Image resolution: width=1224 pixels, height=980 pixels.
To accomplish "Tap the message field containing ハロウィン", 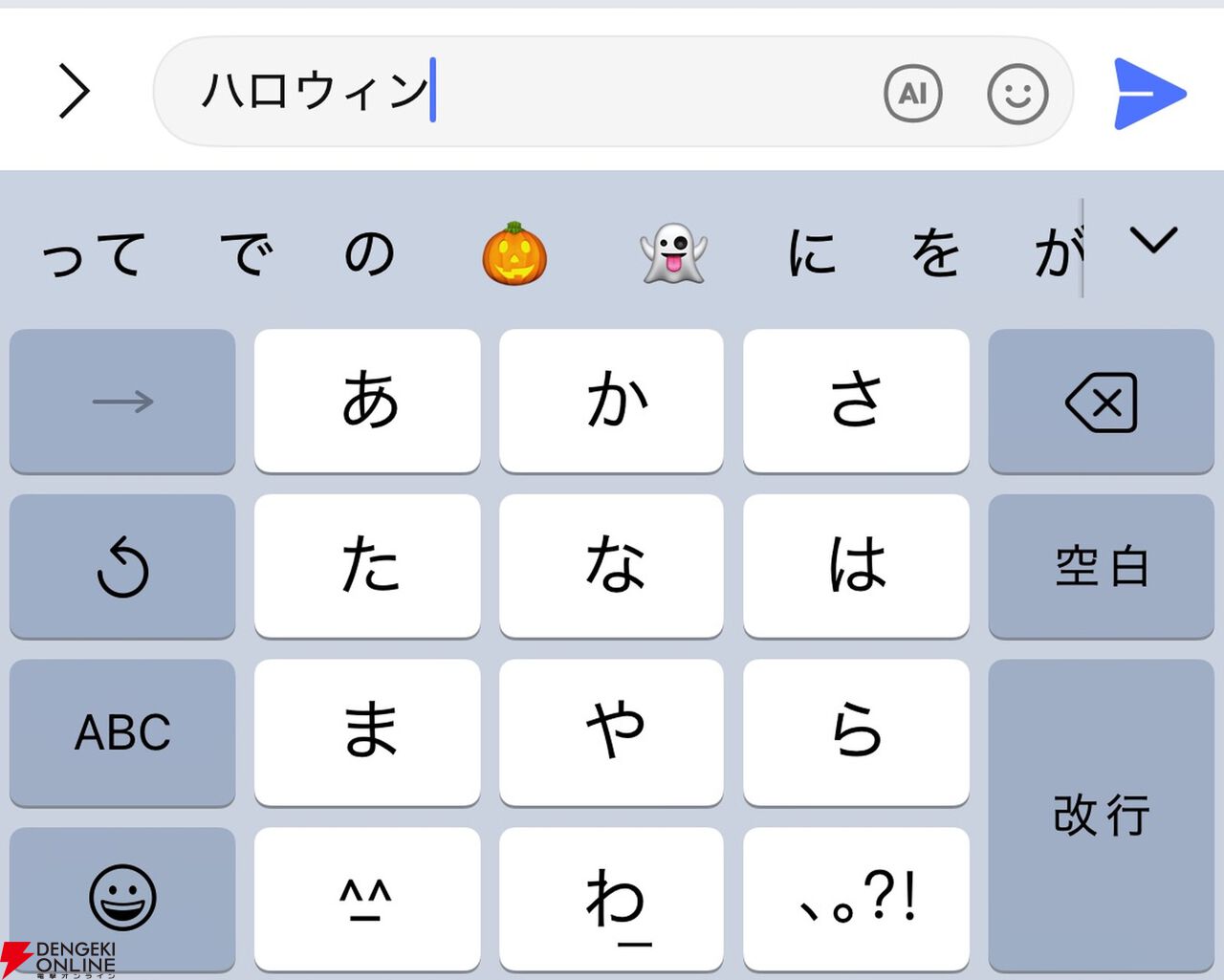I will (574, 92).
